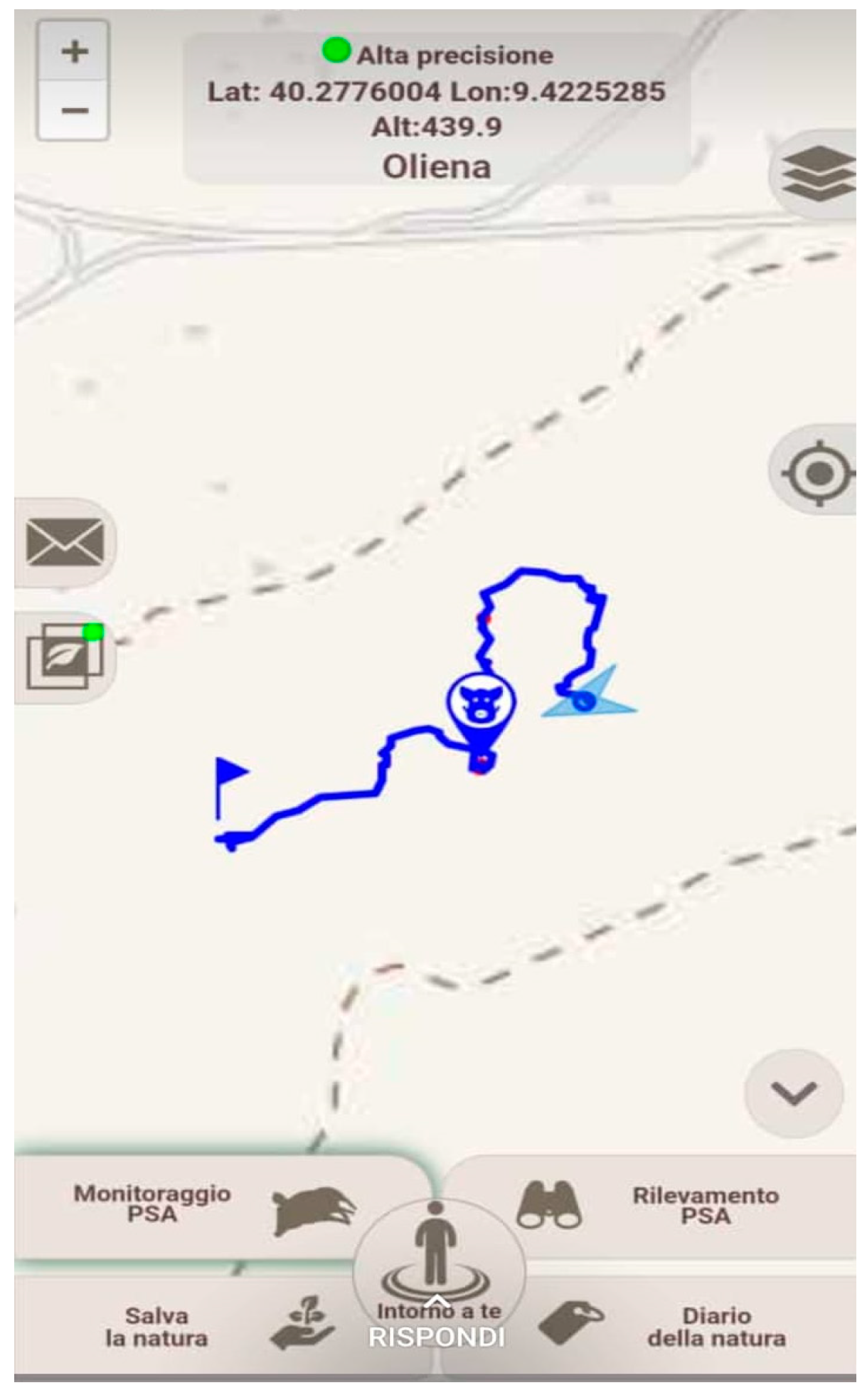Zoom out of the map
The height and width of the screenshot is (1400, 867).
coord(74,110)
